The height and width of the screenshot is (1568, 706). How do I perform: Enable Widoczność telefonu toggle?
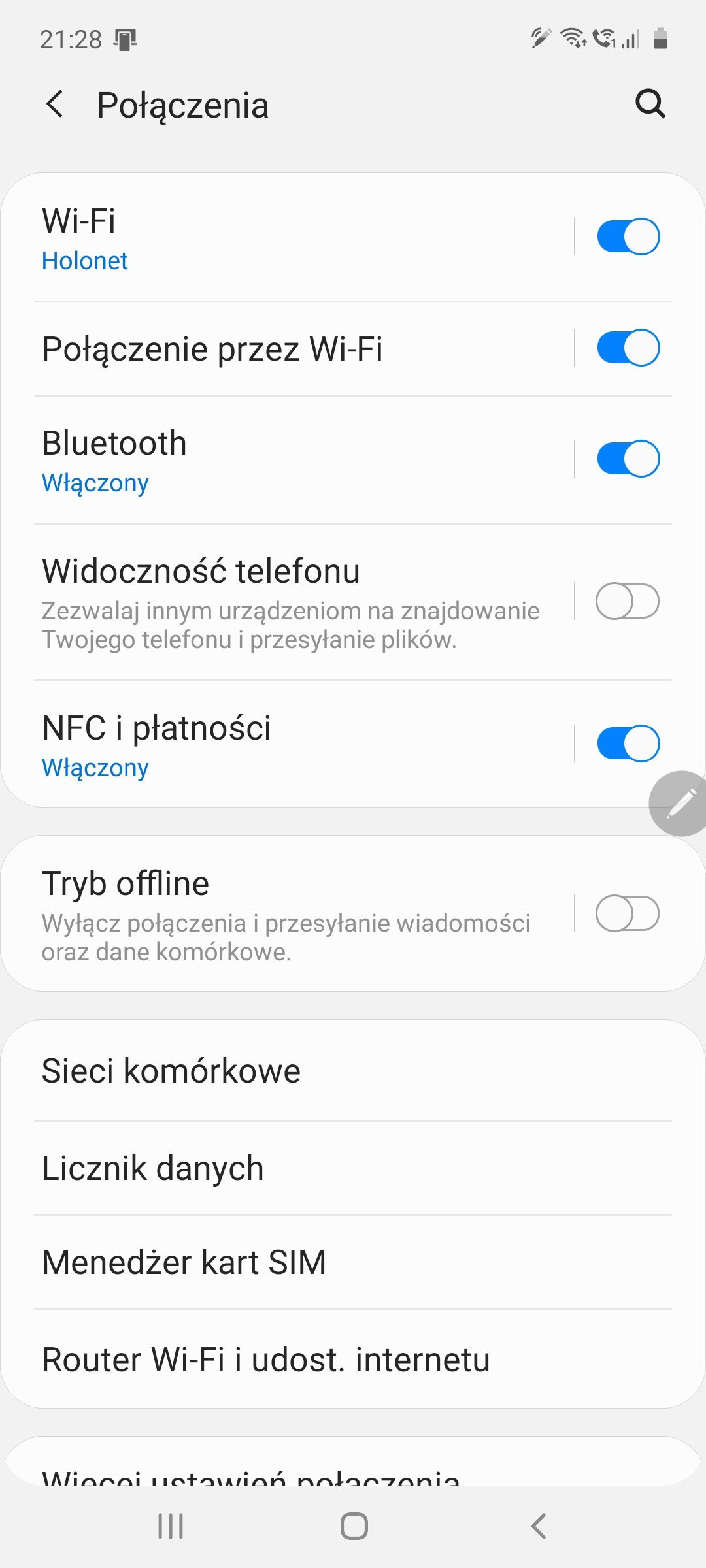point(628,601)
